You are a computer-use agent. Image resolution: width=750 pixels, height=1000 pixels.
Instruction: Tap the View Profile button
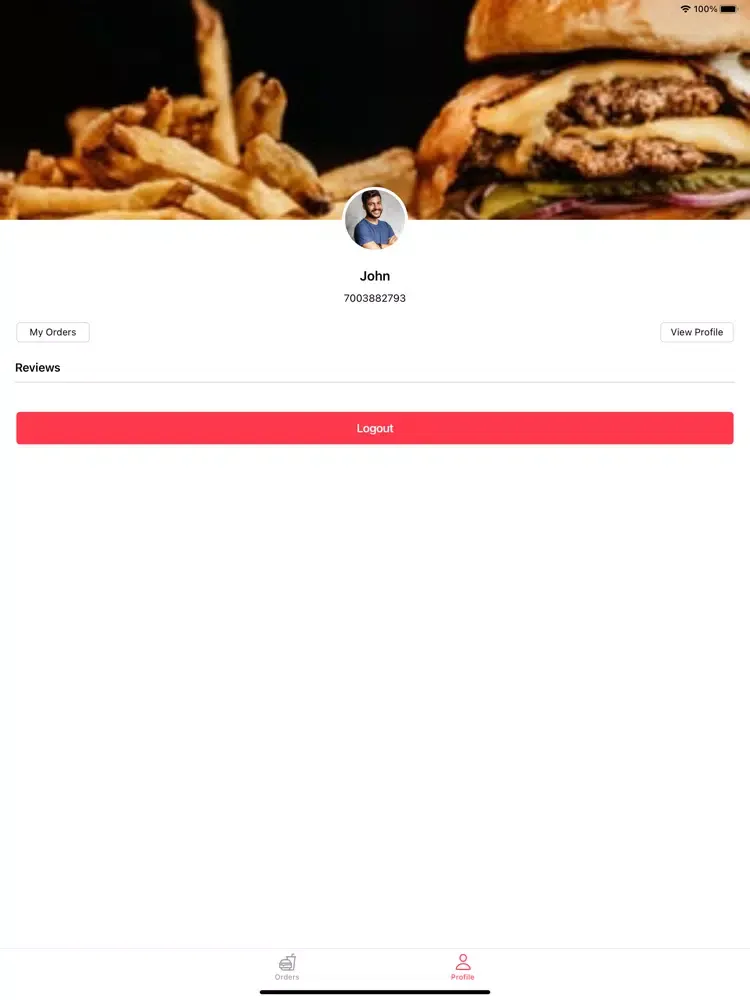tap(696, 332)
